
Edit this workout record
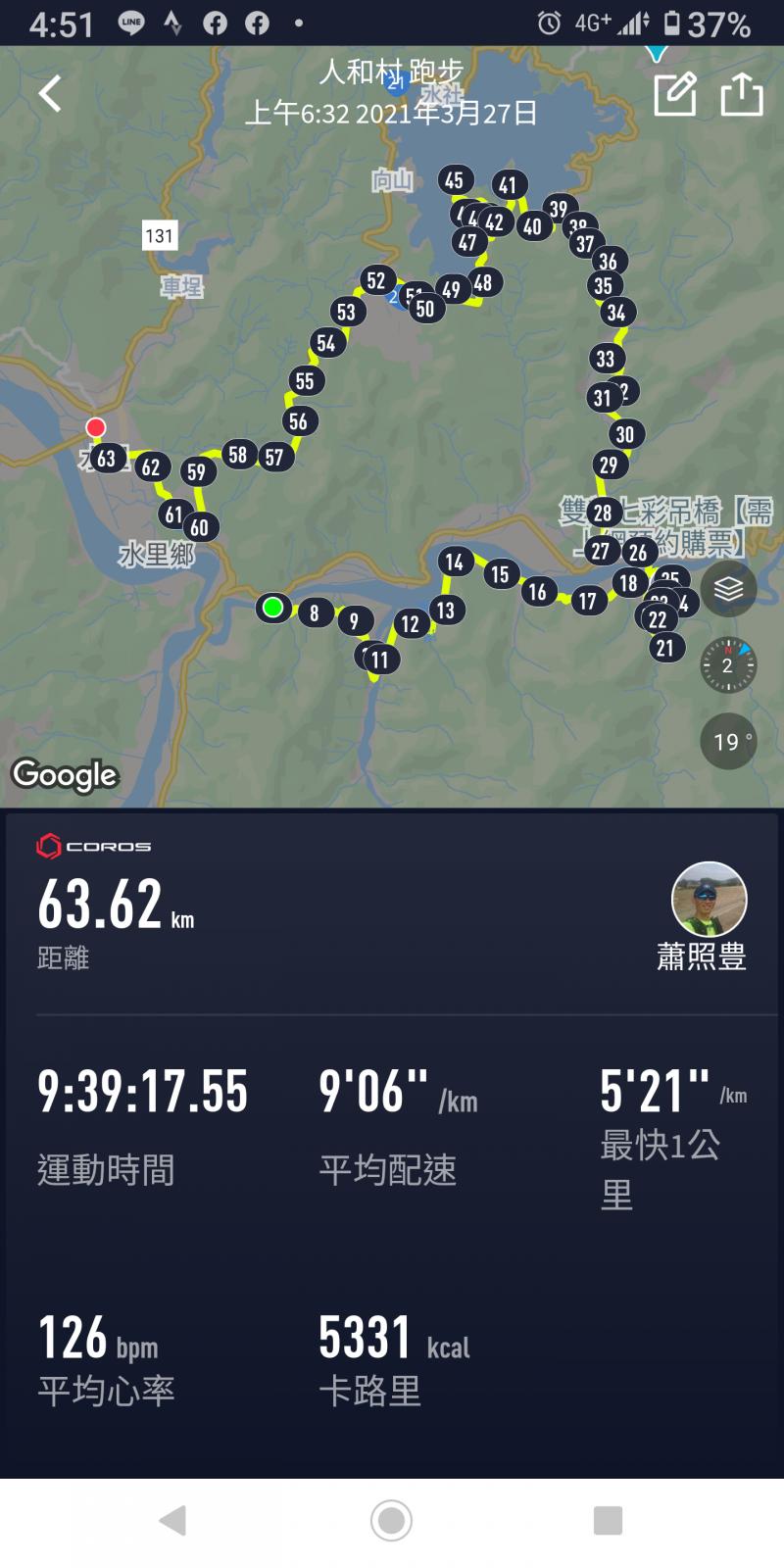click(x=674, y=94)
